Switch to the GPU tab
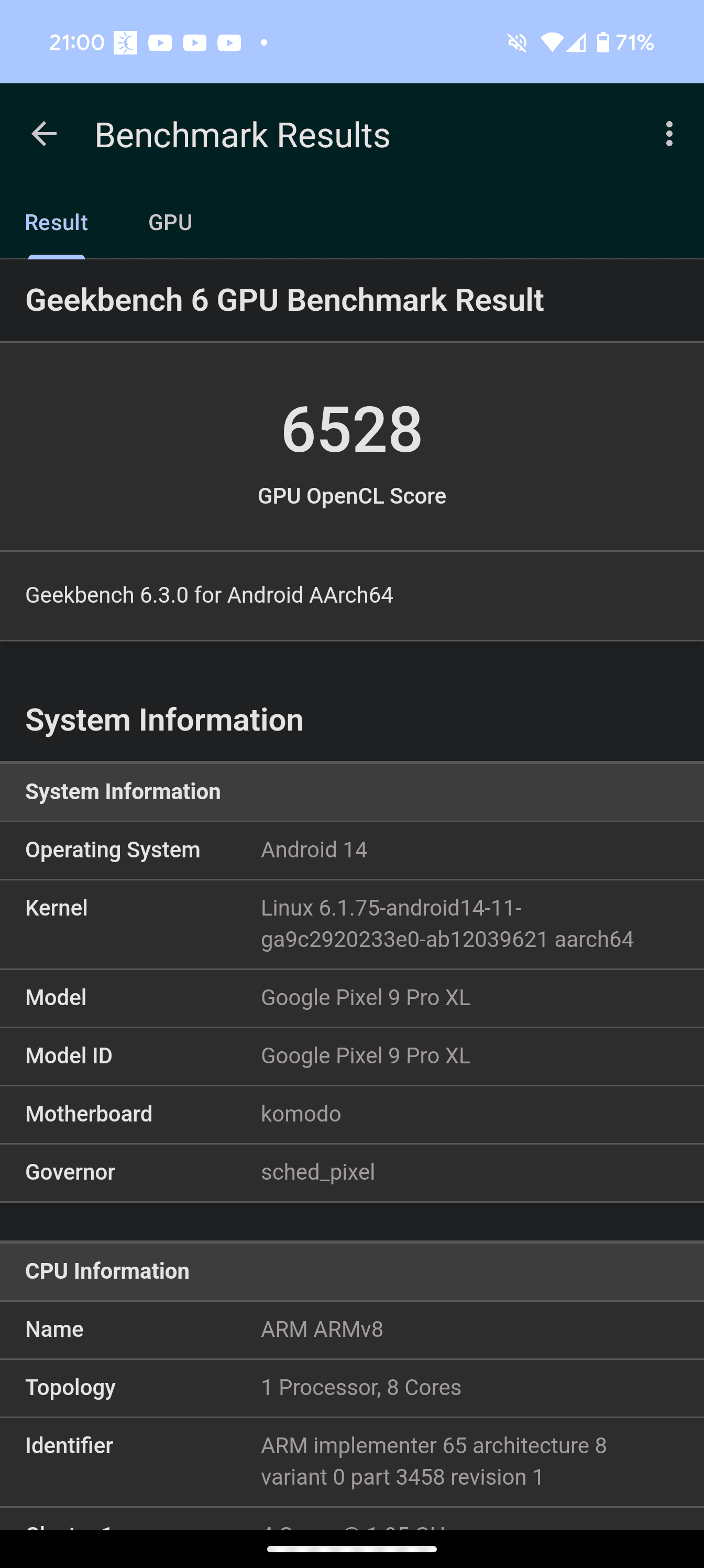This screenshot has width=704, height=1568. [x=170, y=223]
